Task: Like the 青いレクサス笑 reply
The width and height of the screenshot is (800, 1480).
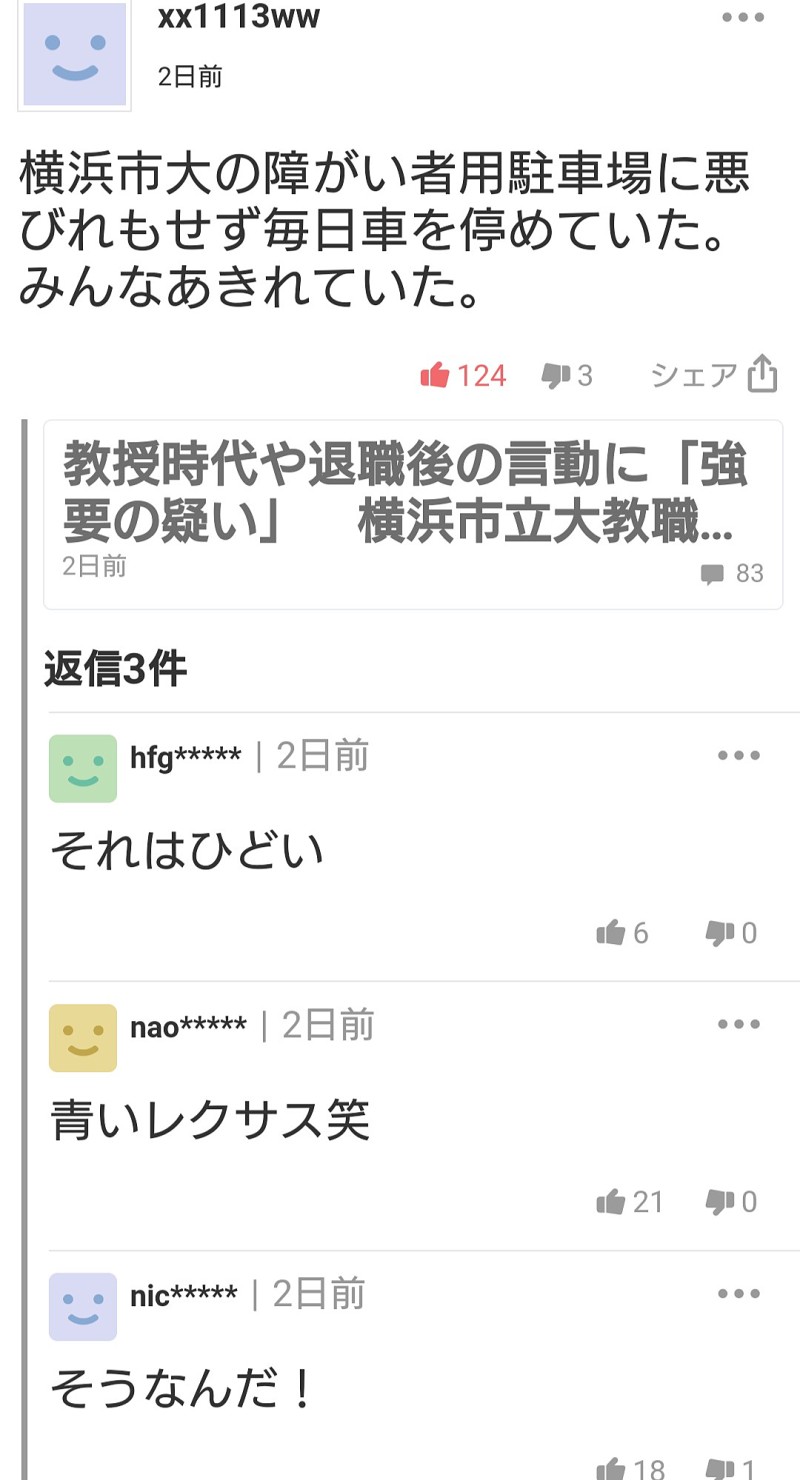Action: (630, 1201)
